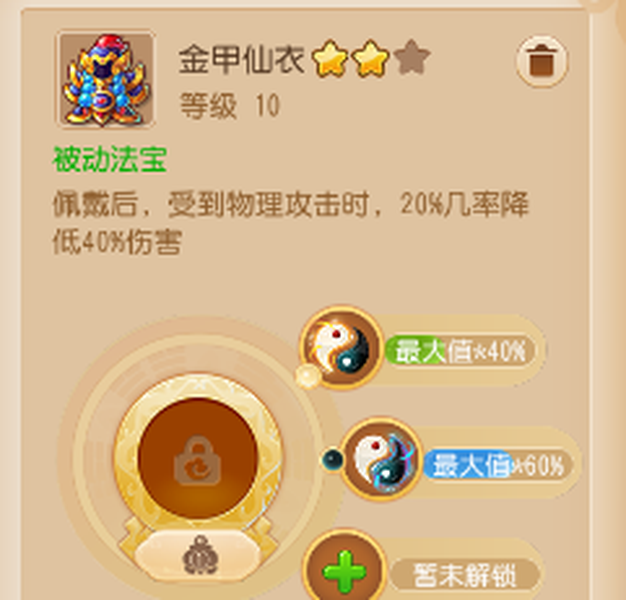The image size is (626, 600).
Task: Tap the green plus 暂未解锁 slot
Action: pos(344,572)
